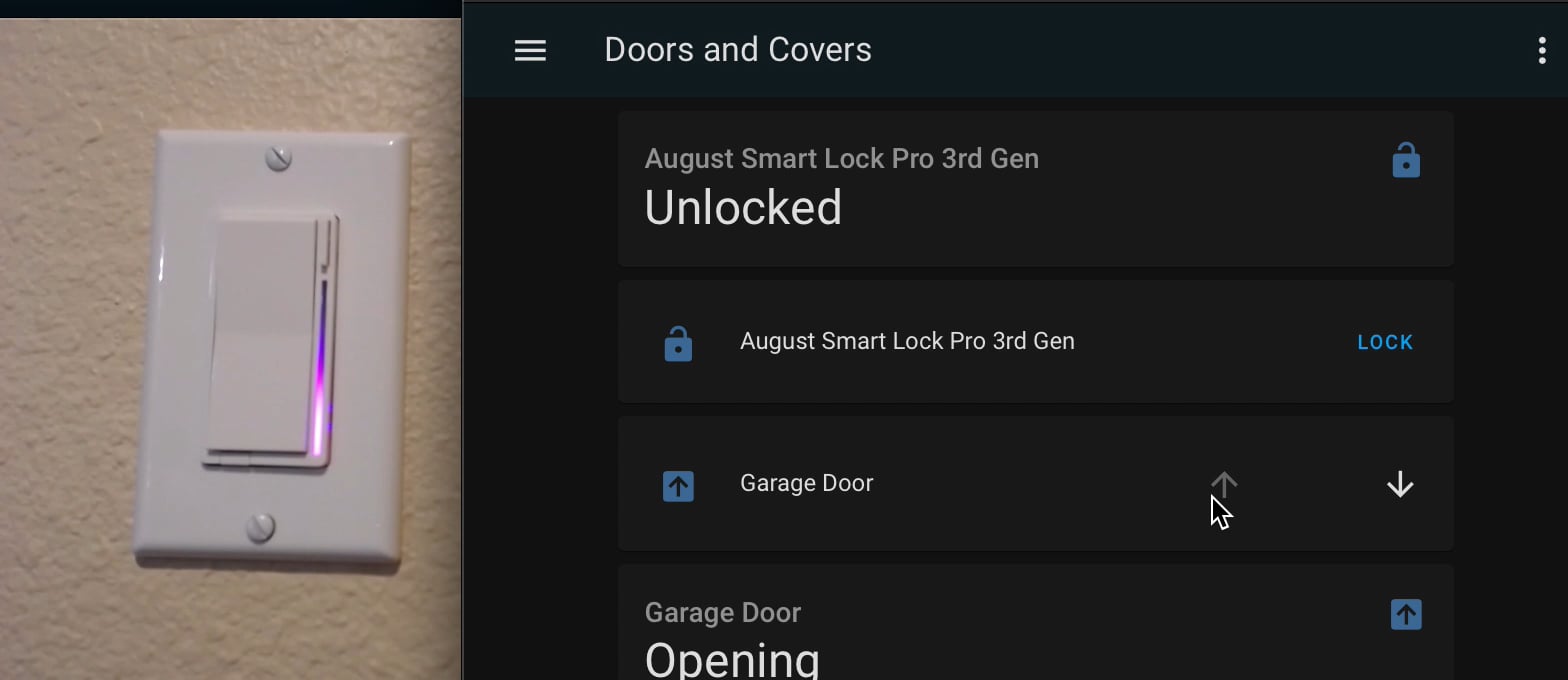The image size is (1568, 680).
Task: Open the Garage Door entity row
Action: (x=806, y=484)
